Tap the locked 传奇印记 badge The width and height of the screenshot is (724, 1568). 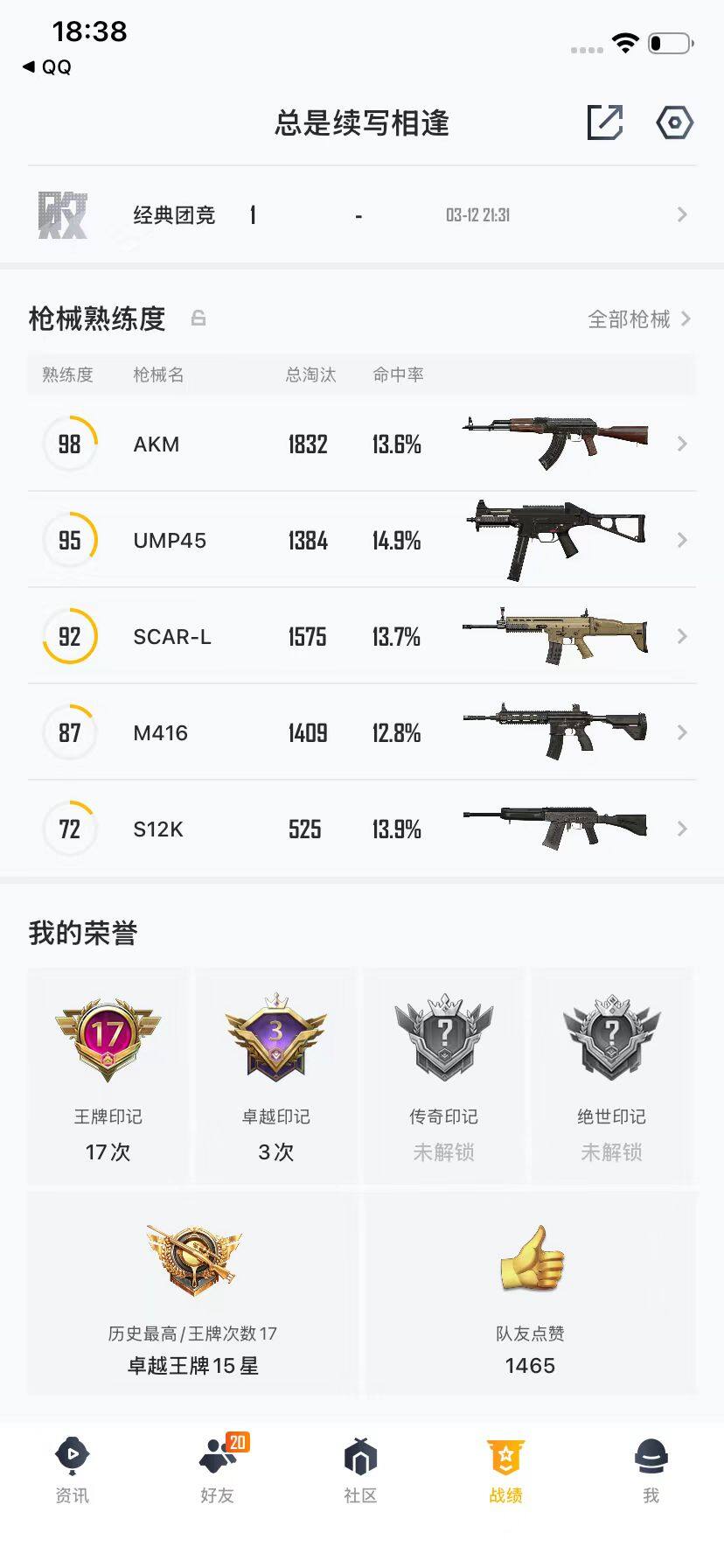(444, 1037)
